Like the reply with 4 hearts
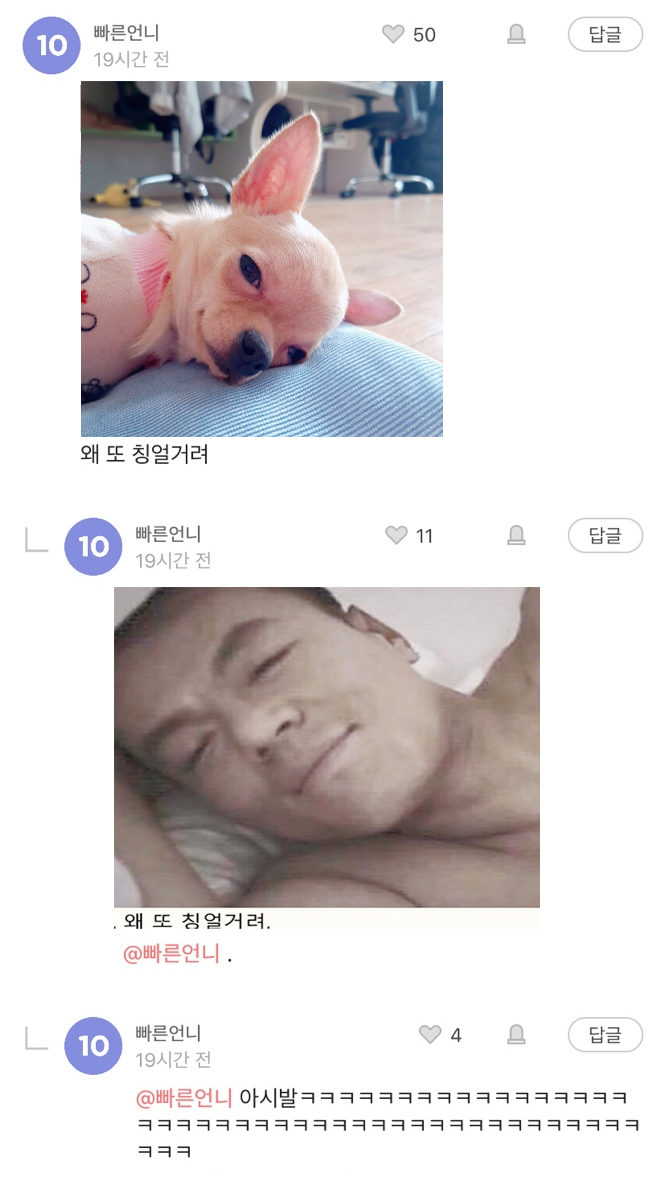Viewport: 666px width, 1177px height. coord(430,1035)
